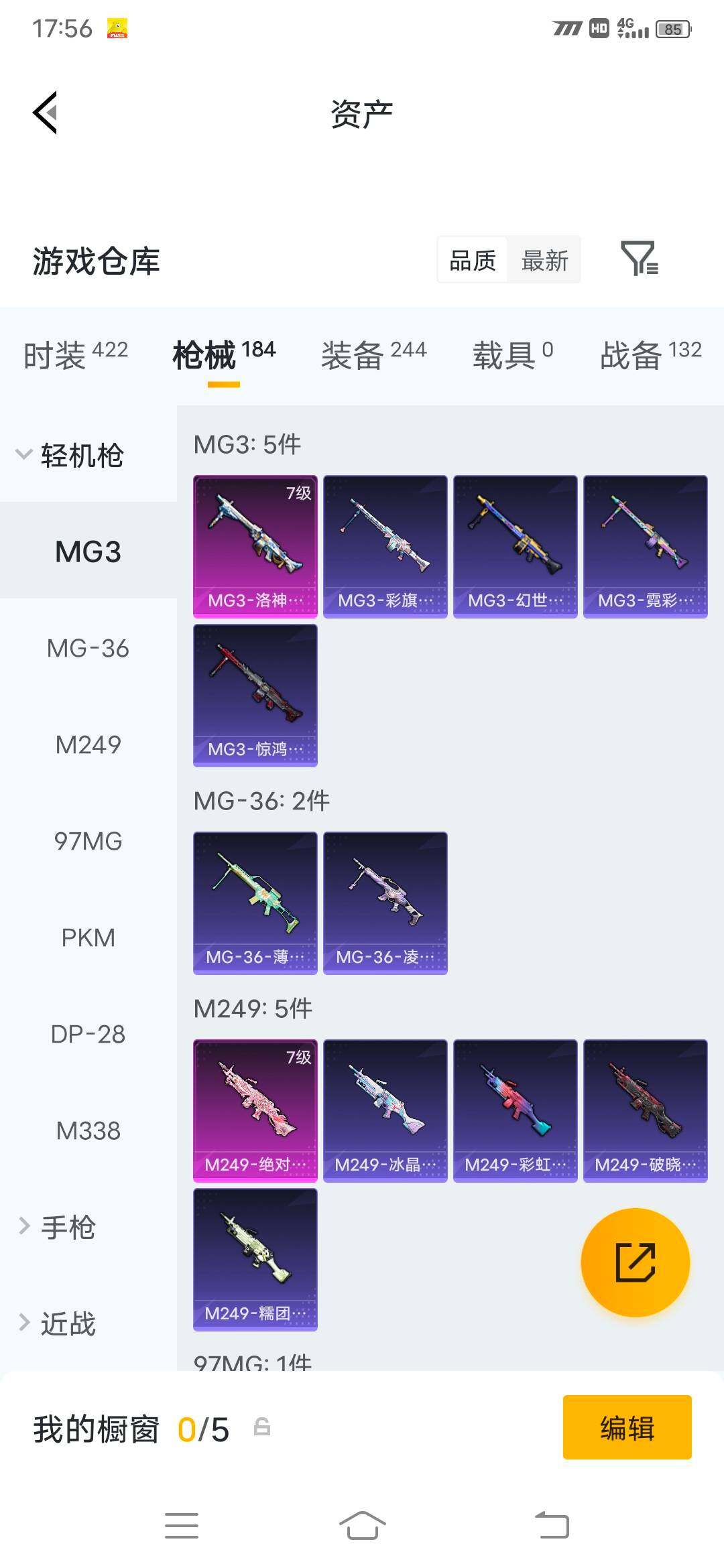Viewport: 724px width, 1568px height.
Task: Select MG-36 in the side list
Action: pos(88,648)
